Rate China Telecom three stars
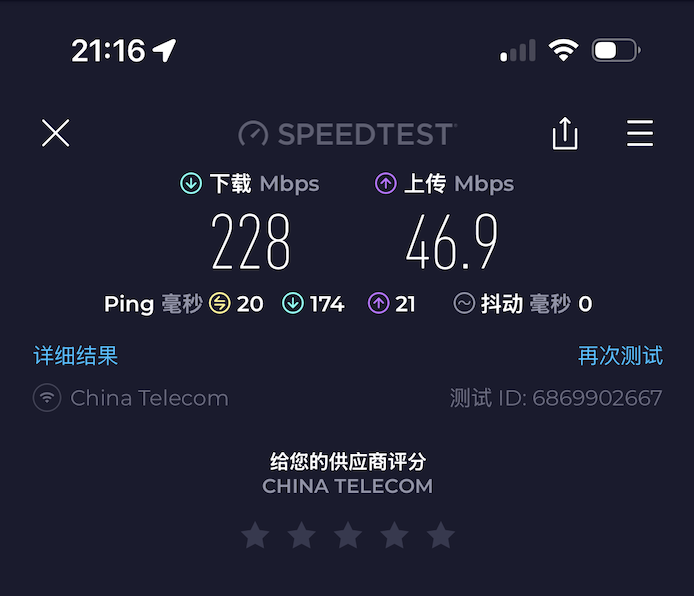The height and width of the screenshot is (596, 694). click(348, 536)
